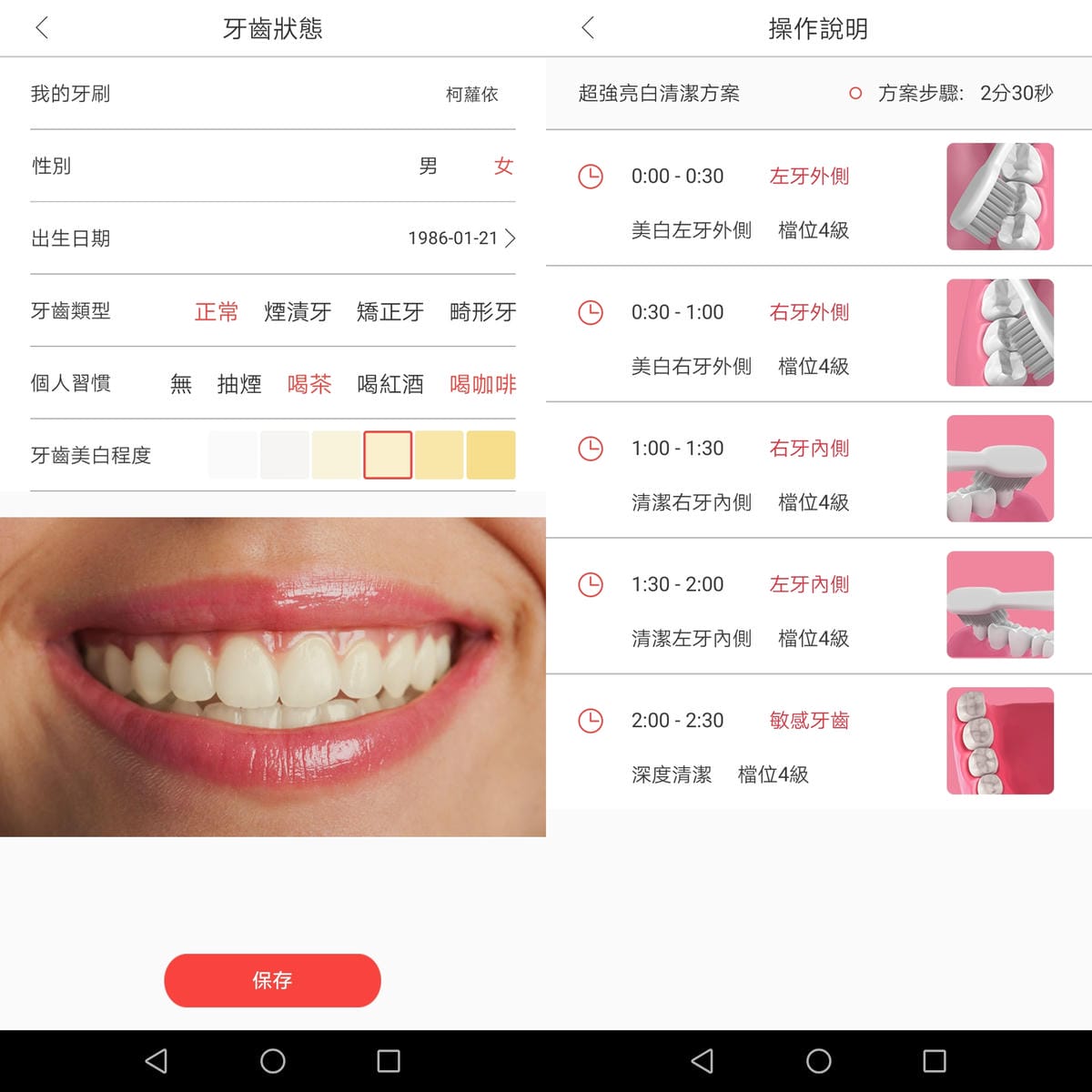
Task: Go back from the 操作說明 screen
Action: (x=588, y=28)
